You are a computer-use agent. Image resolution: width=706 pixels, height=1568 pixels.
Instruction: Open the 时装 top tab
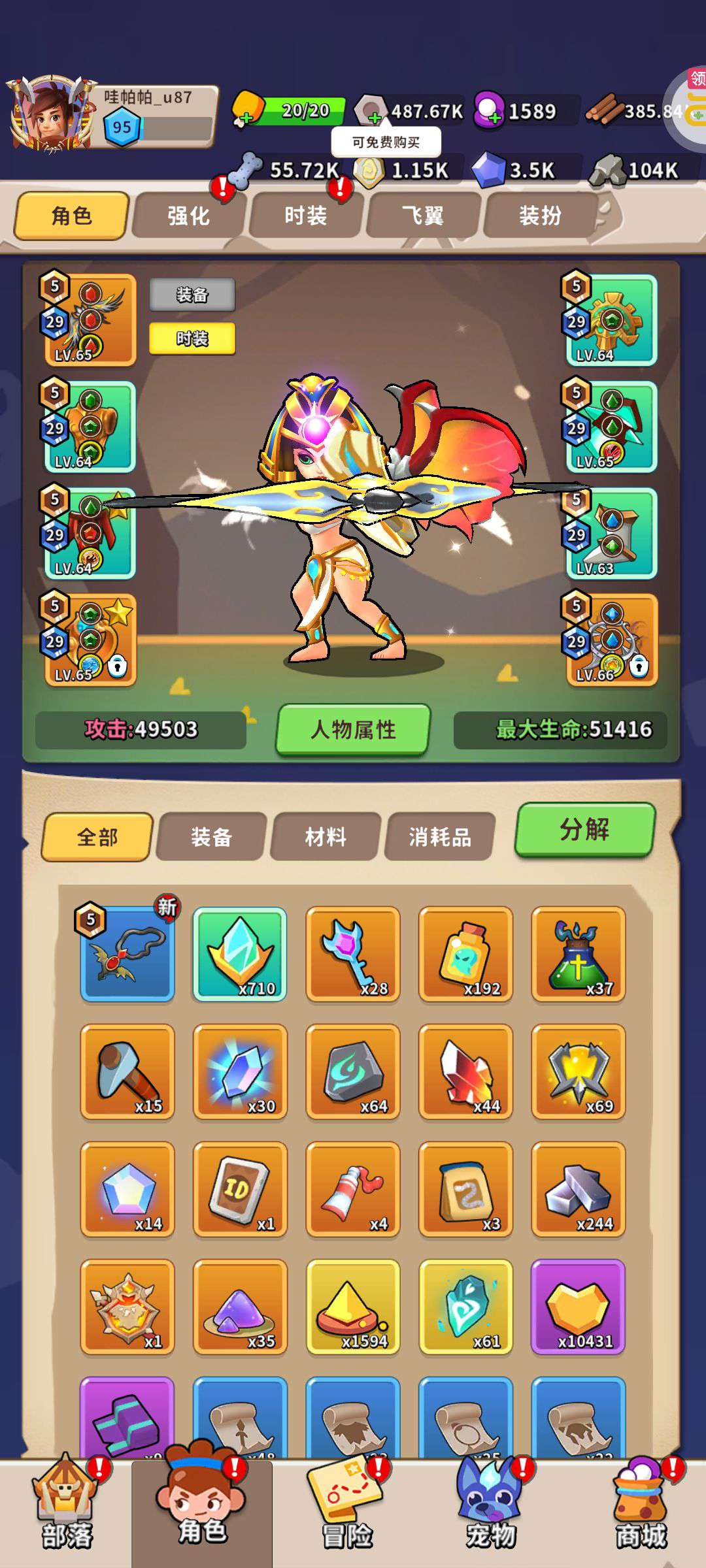coord(306,216)
